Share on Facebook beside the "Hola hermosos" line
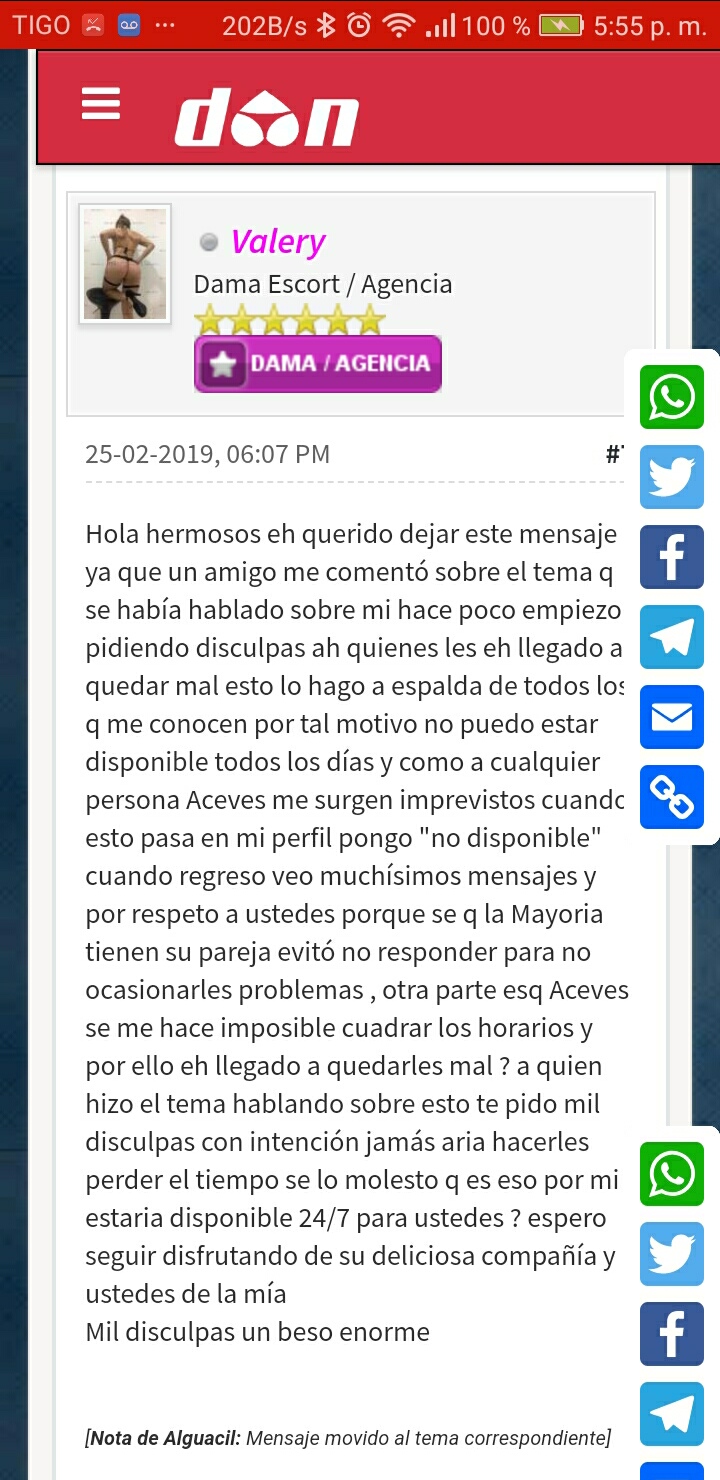Image resolution: width=720 pixels, height=1480 pixels. point(672,557)
